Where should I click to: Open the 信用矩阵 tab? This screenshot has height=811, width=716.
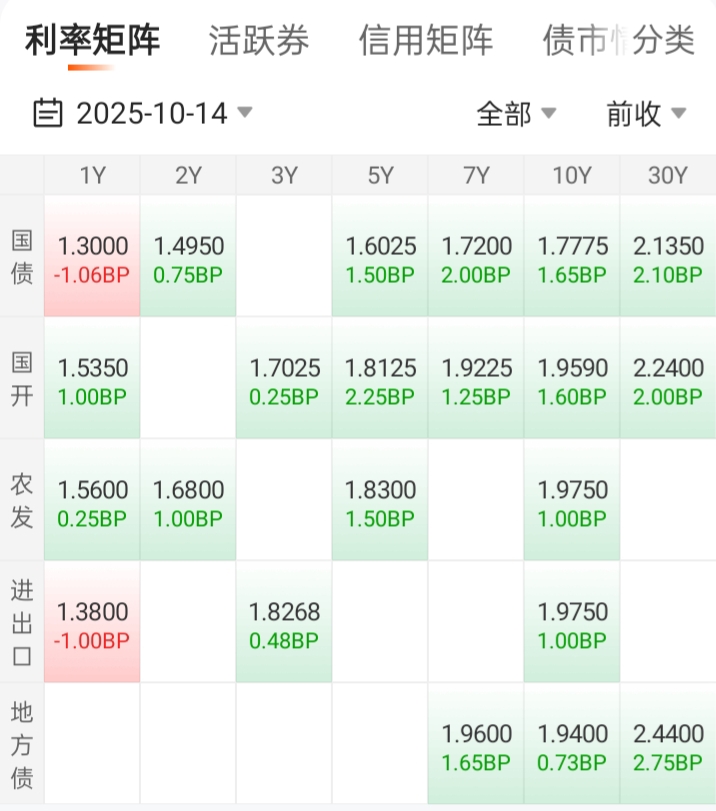[426, 41]
